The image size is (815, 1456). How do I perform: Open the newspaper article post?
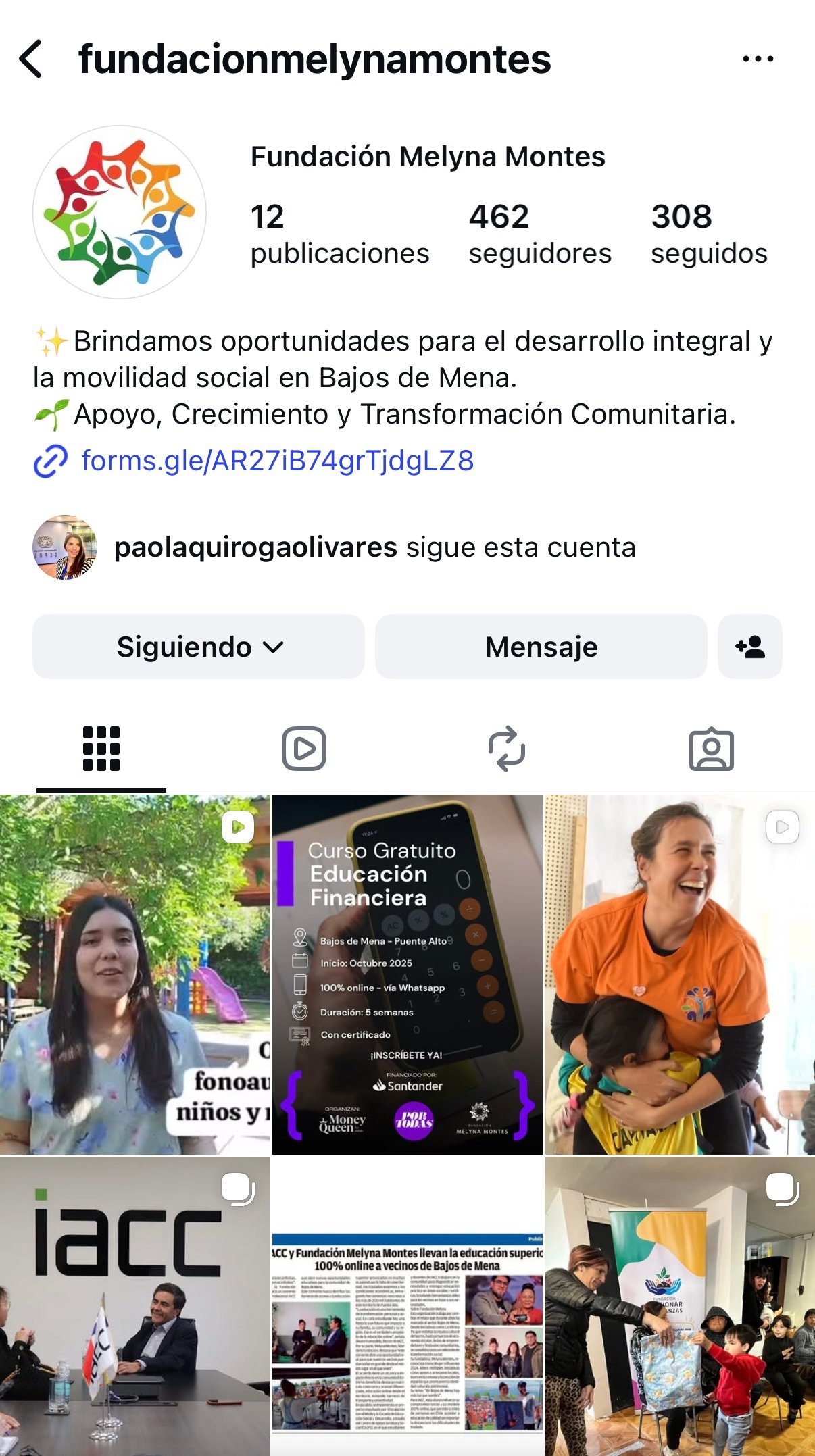(x=407, y=1306)
